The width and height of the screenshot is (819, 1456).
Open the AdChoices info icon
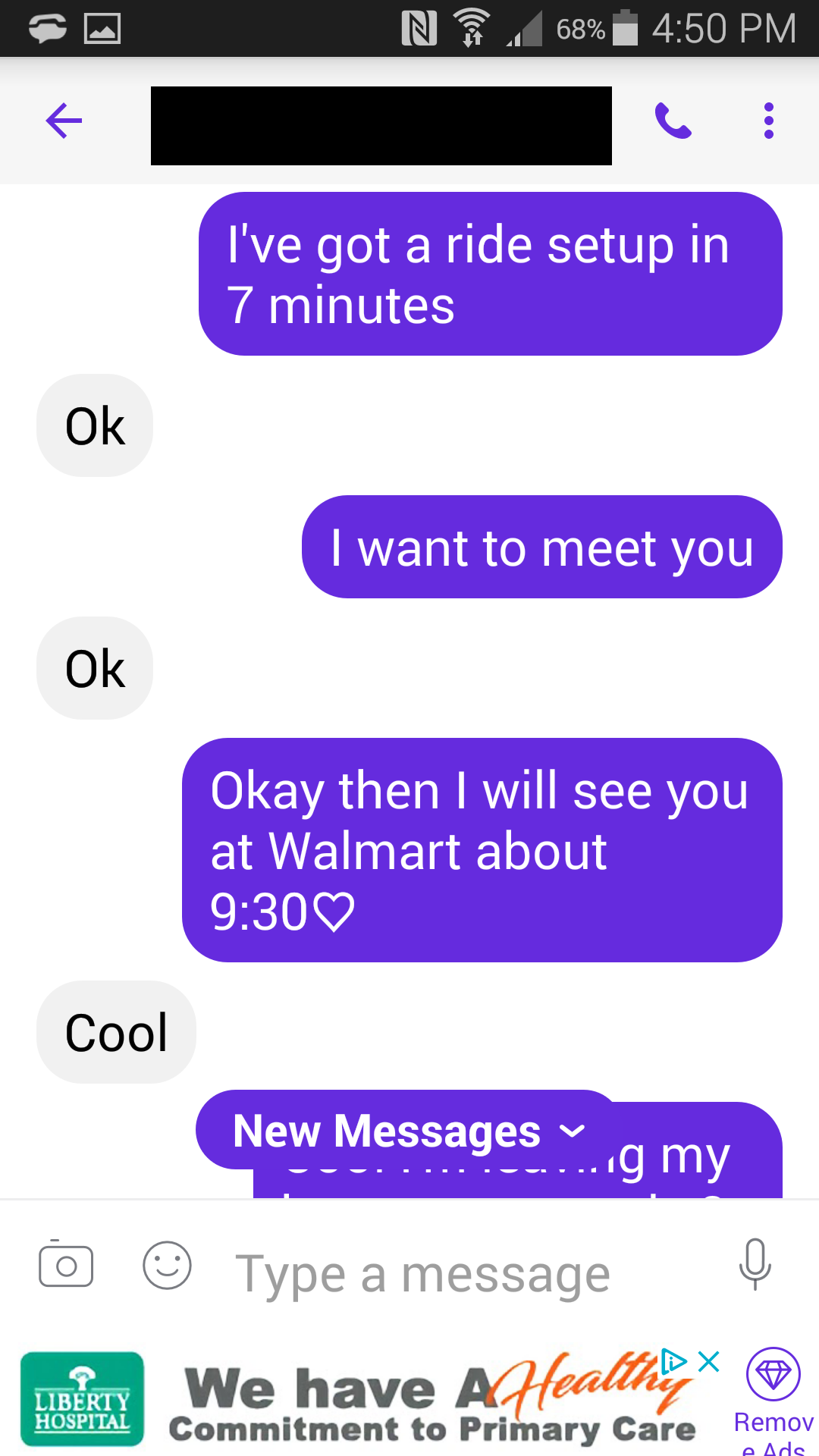(x=673, y=1361)
